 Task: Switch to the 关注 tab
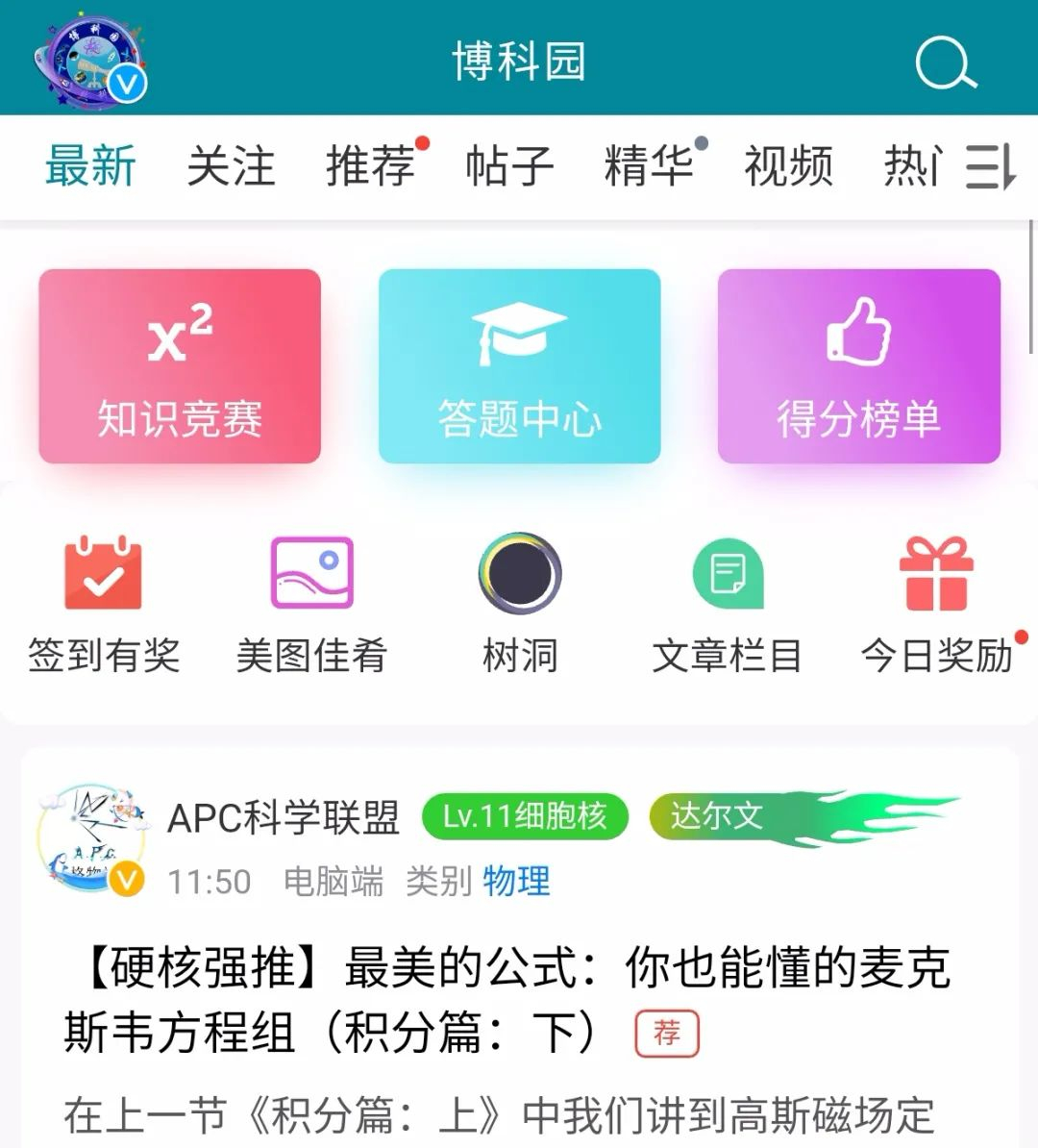tap(231, 167)
